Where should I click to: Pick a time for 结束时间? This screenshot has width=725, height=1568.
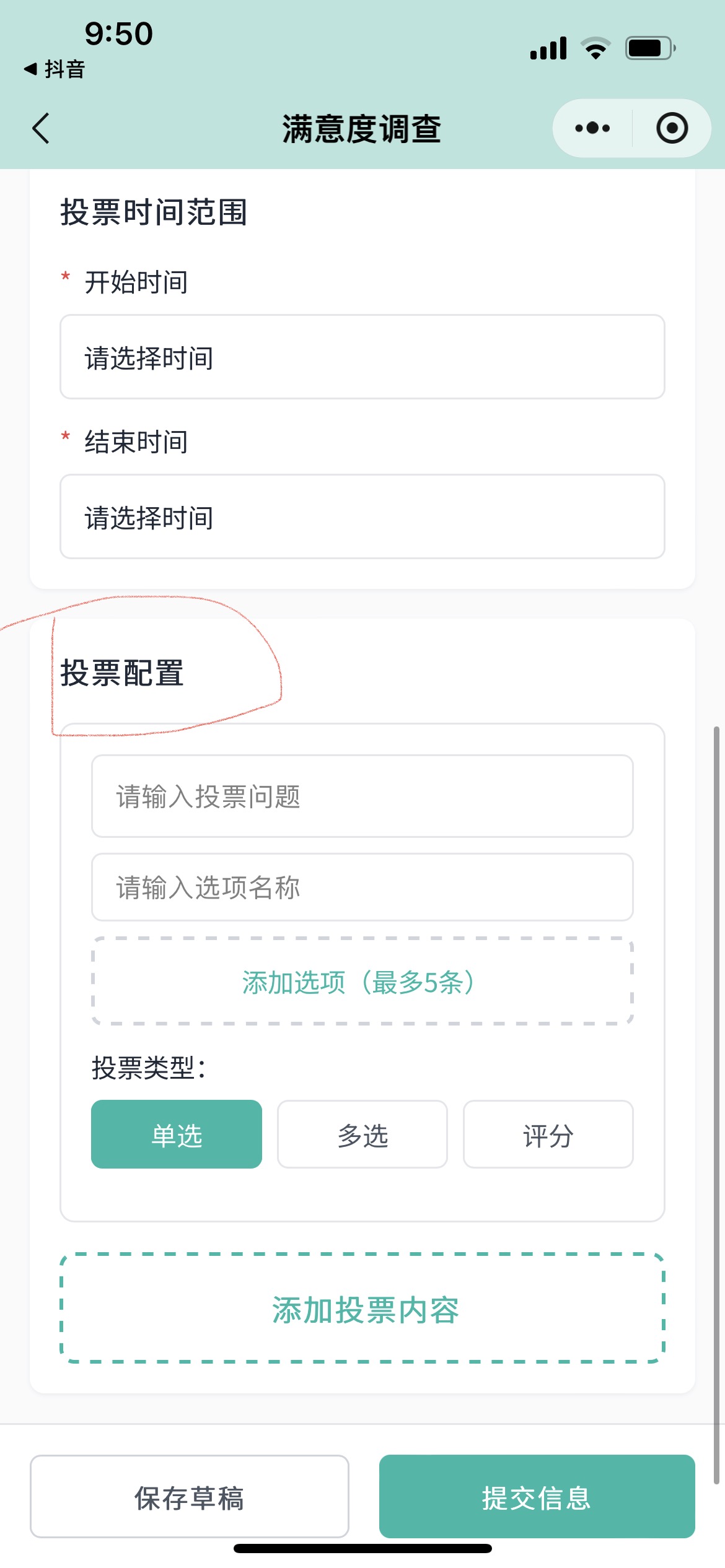click(x=362, y=516)
